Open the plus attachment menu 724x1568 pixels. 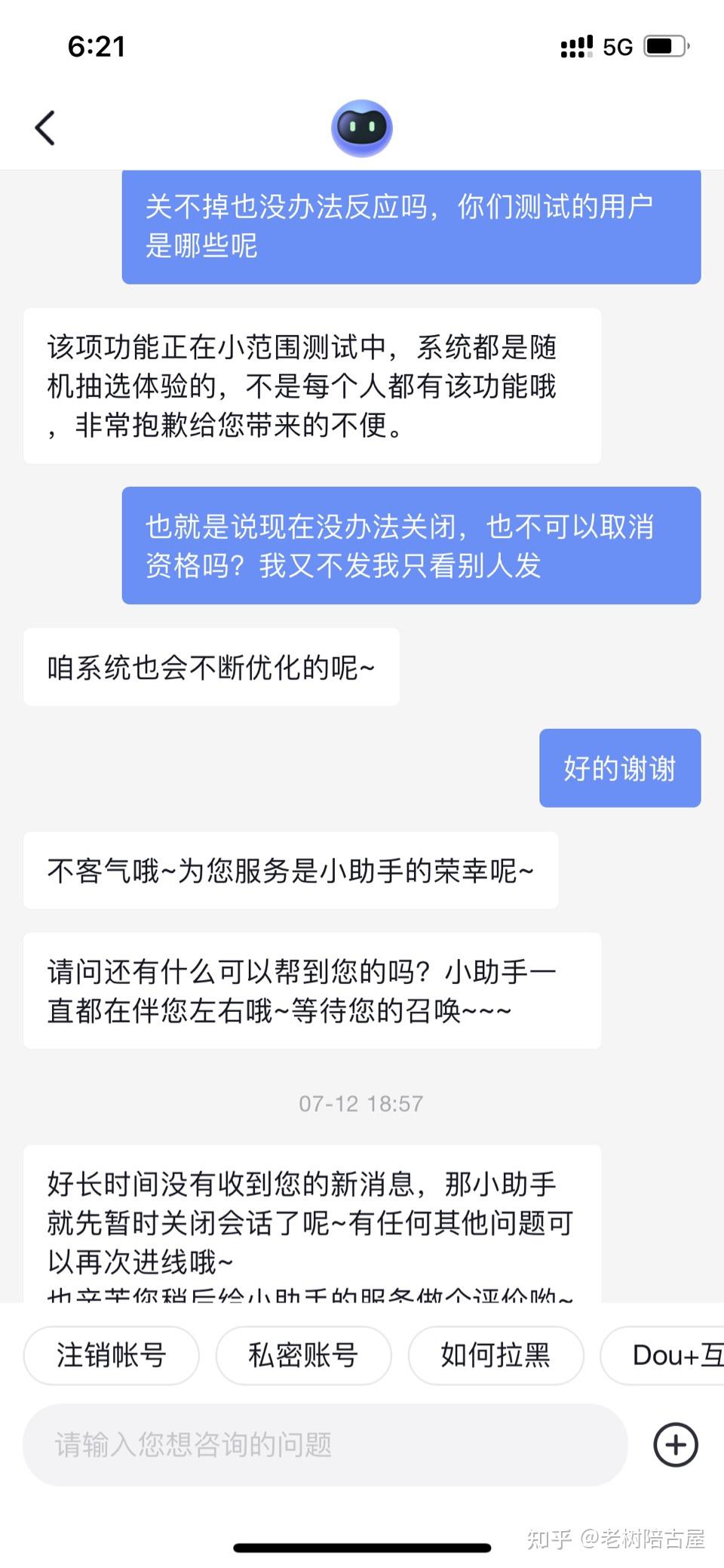click(x=675, y=1444)
